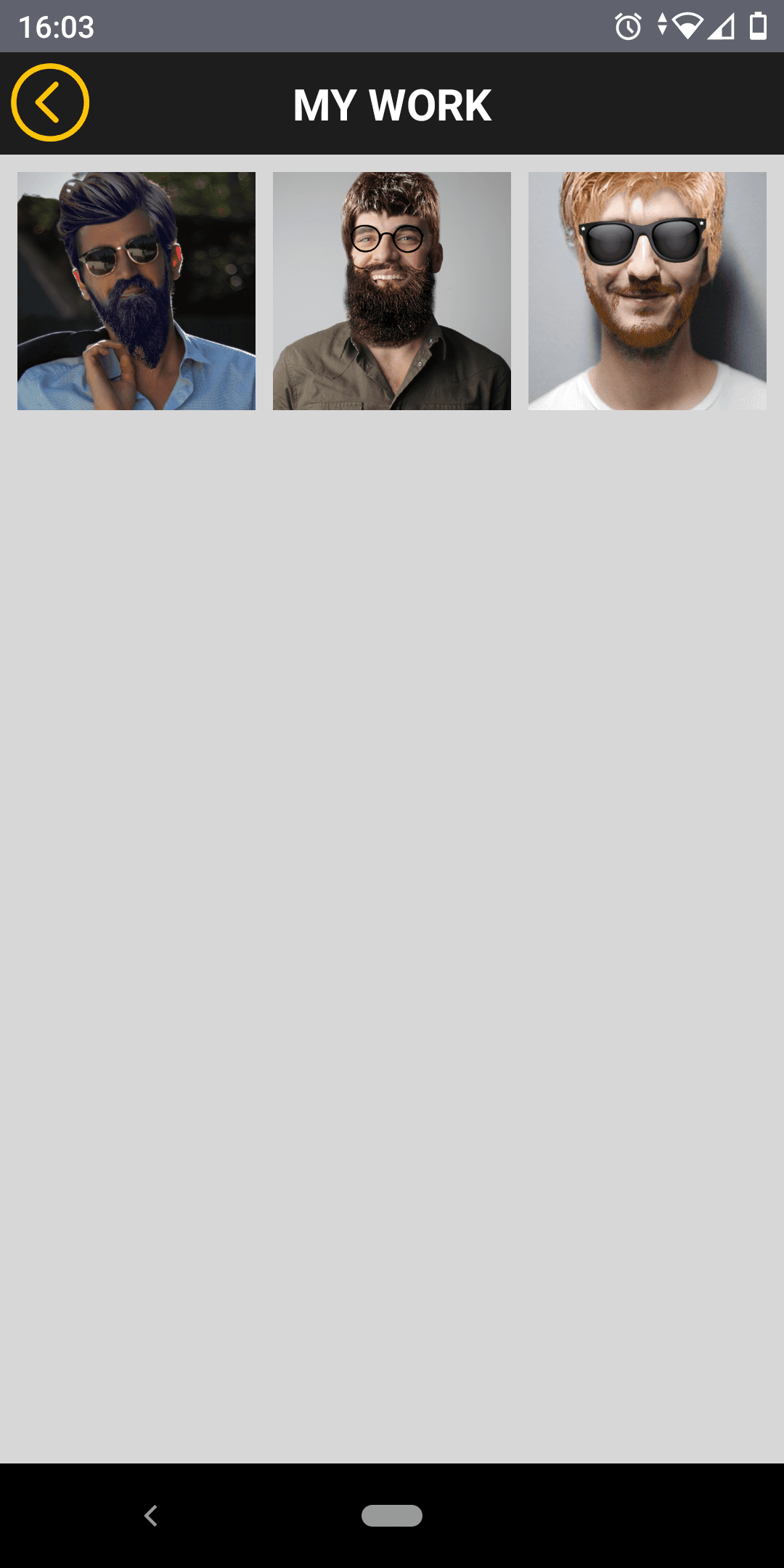
Task: Tap the home pill in navigation bar
Action: pos(392,1516)
